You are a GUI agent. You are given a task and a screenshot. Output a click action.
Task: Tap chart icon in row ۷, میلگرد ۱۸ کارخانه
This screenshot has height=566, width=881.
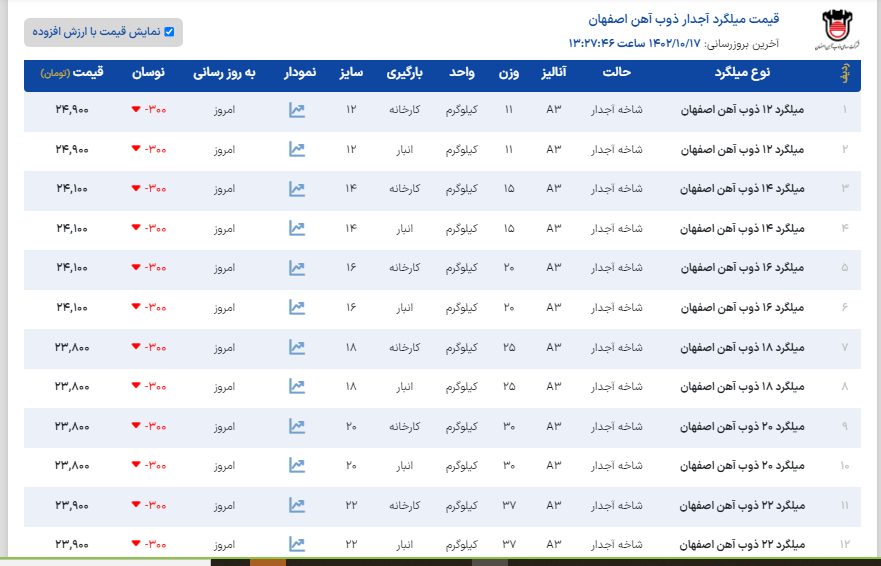click(296, 347)
